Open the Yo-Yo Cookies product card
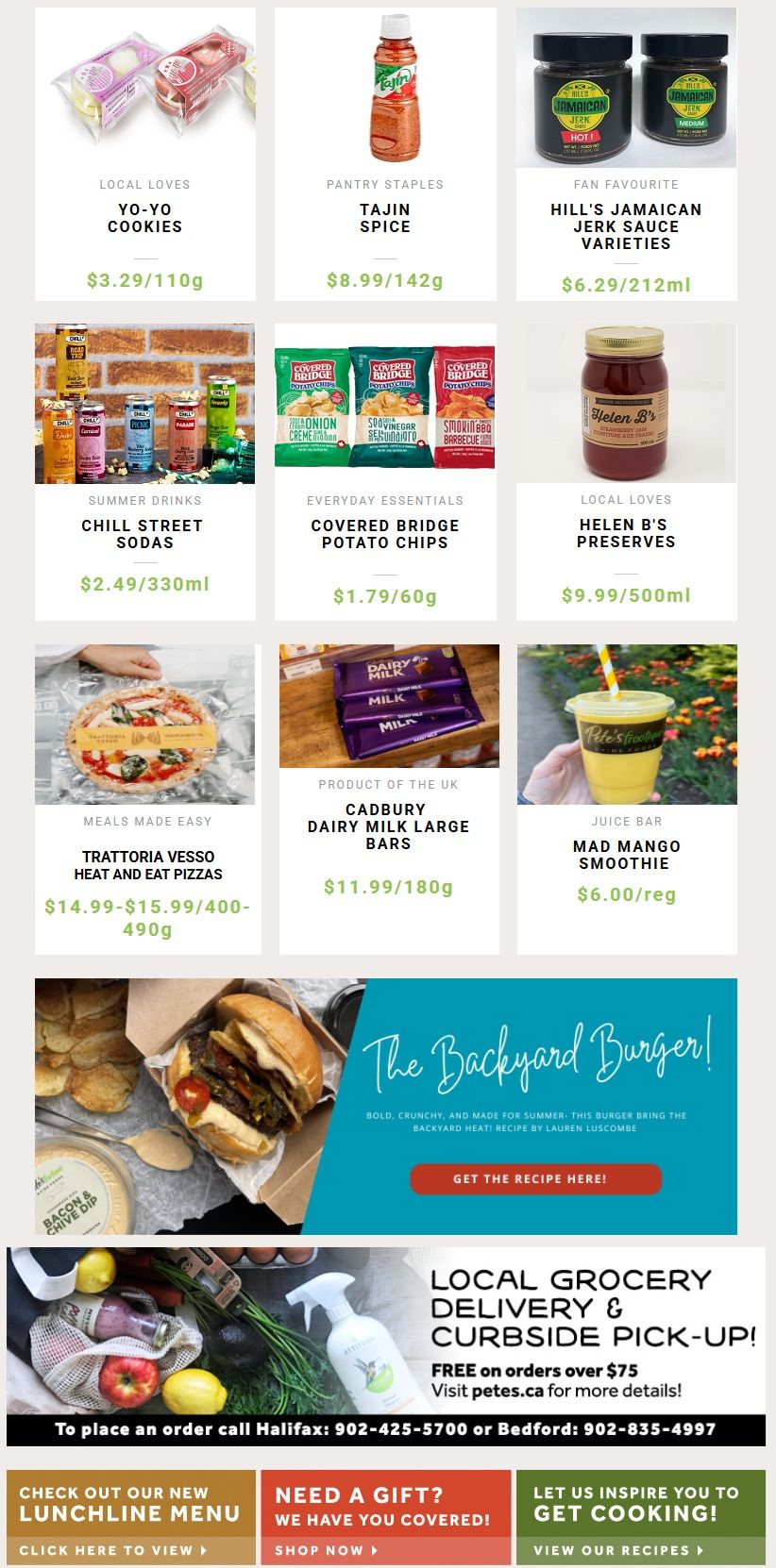 click(144, 218)
